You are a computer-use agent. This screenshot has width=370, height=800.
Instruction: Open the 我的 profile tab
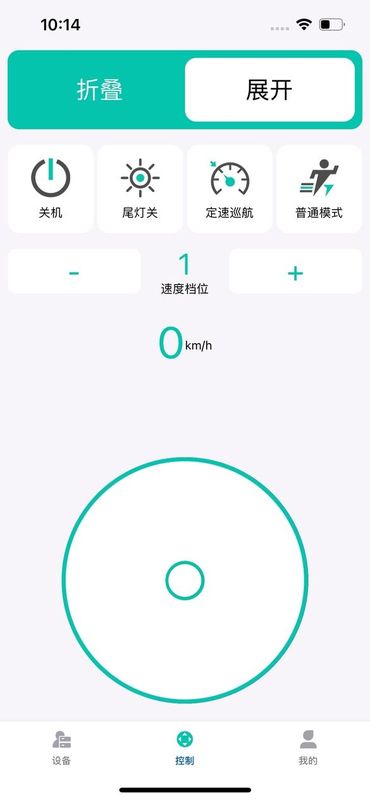click(x=308, y=748)
